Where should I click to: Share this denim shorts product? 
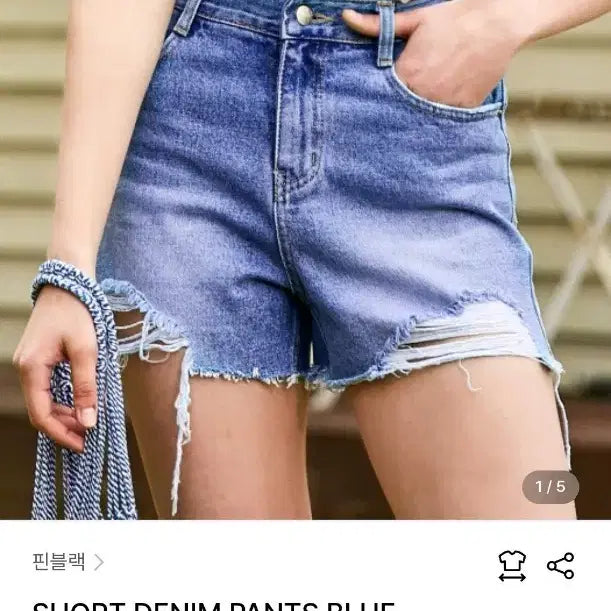[561, 565]
